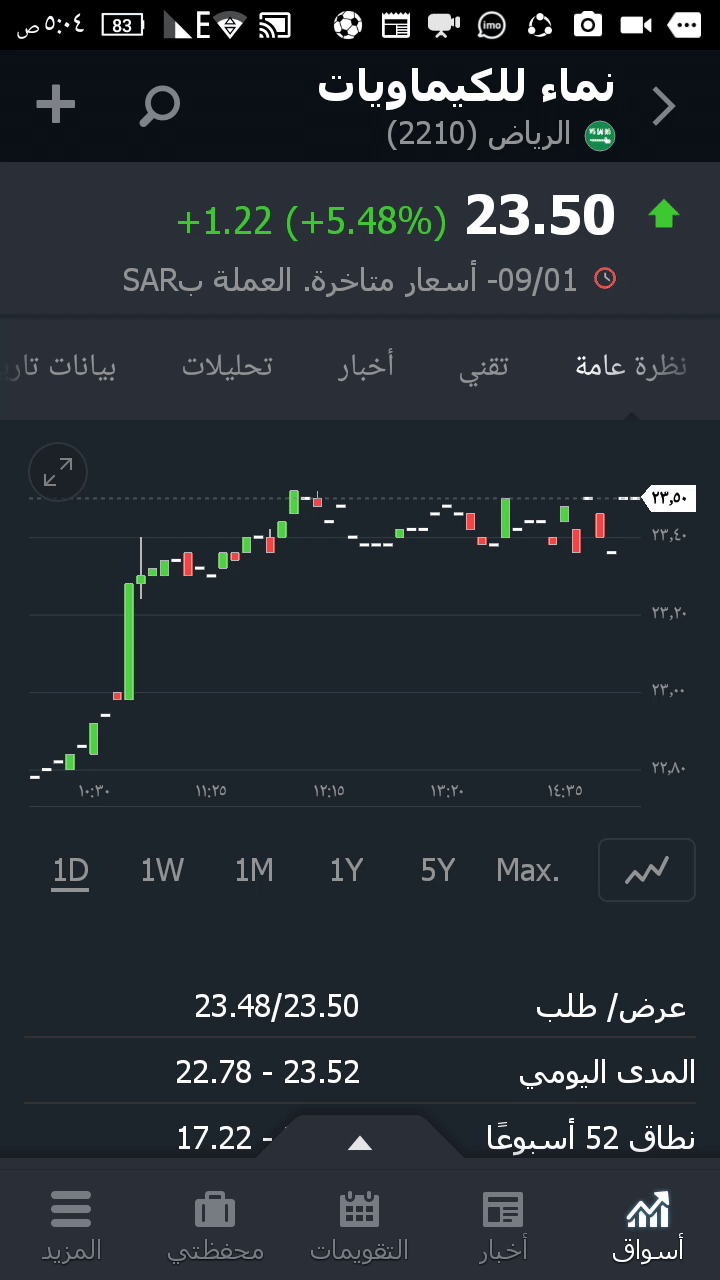Open the search magnifier
The image size is (720, 1280).
[x=159, y=105]
